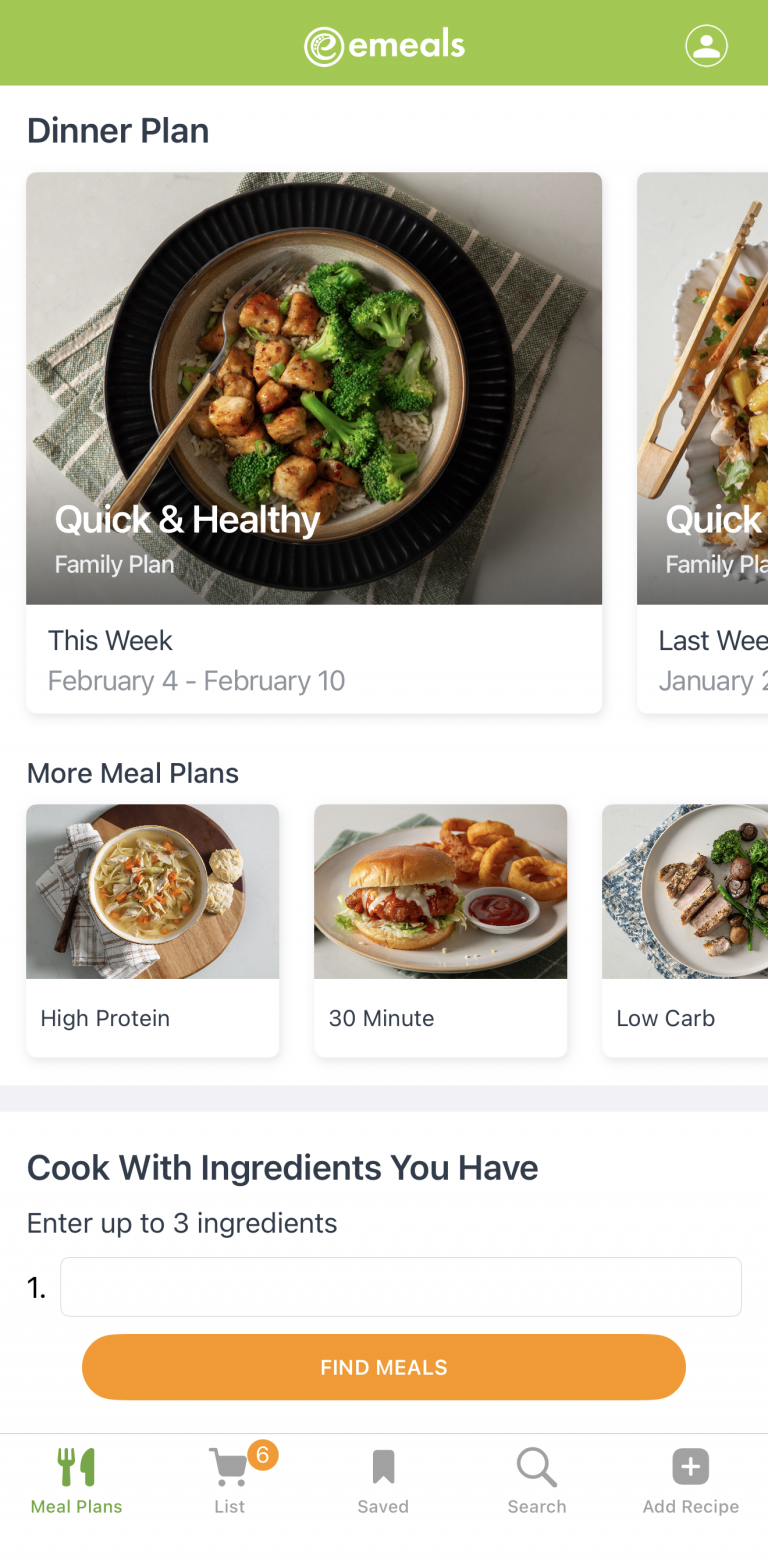768x1565 pixels.
Task: Open the High Protein meal plan
Action: (x=152, y=929)
